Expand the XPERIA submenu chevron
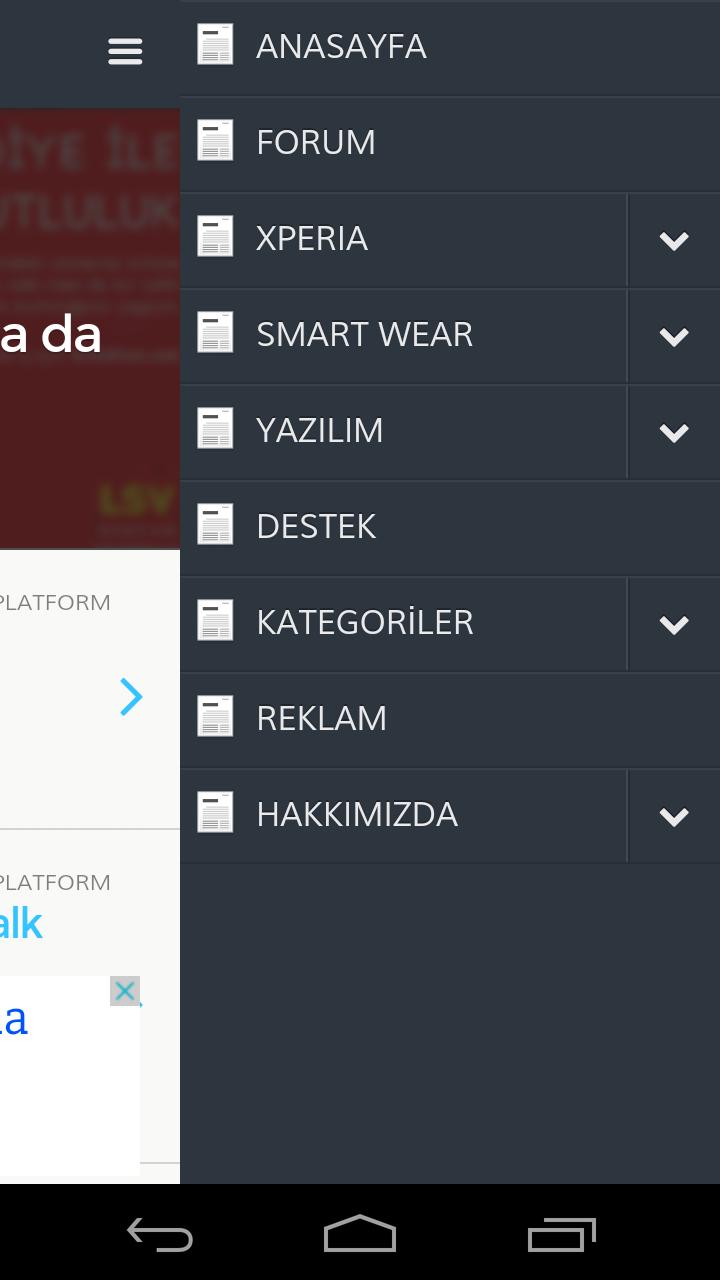Screen dimensions: 720x1280 point(674,240)
